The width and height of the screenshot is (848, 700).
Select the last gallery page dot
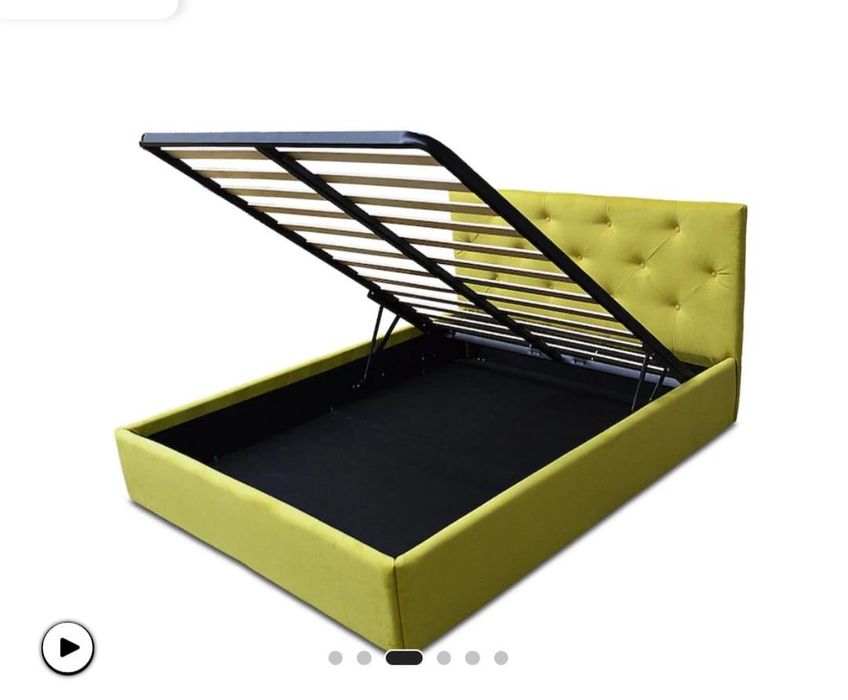(501, 658)
